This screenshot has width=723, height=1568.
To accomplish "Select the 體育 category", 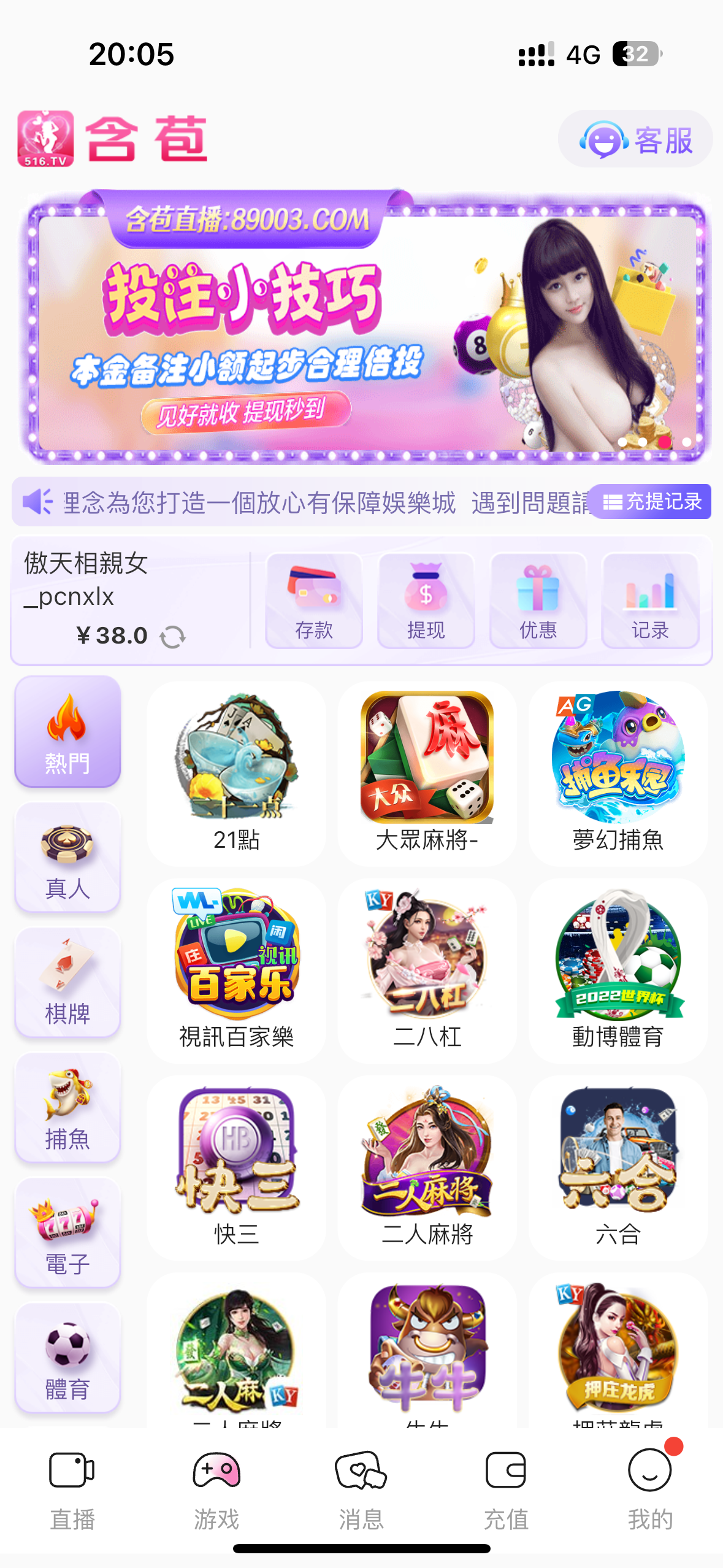I will click(x=67, y=1359).
